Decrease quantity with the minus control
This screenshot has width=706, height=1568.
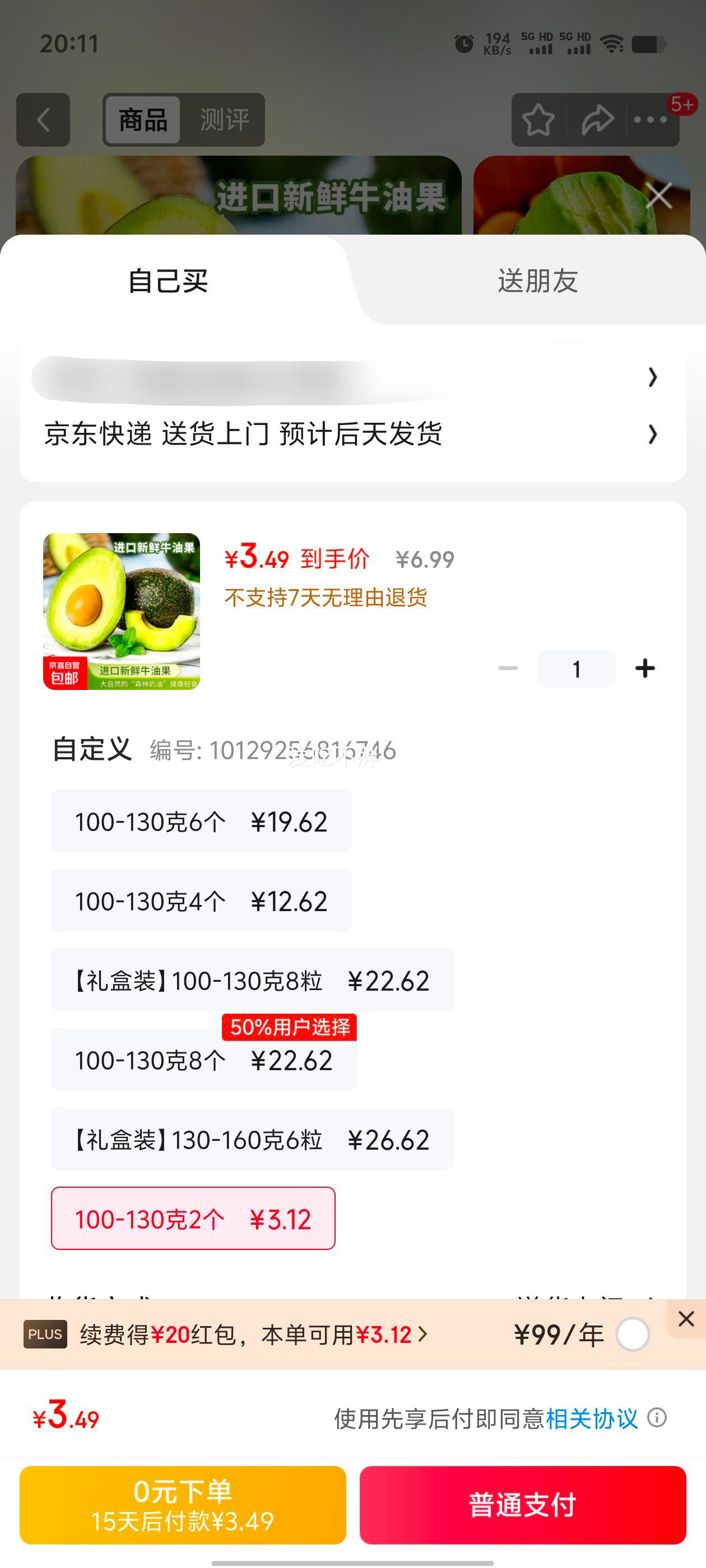508,667
